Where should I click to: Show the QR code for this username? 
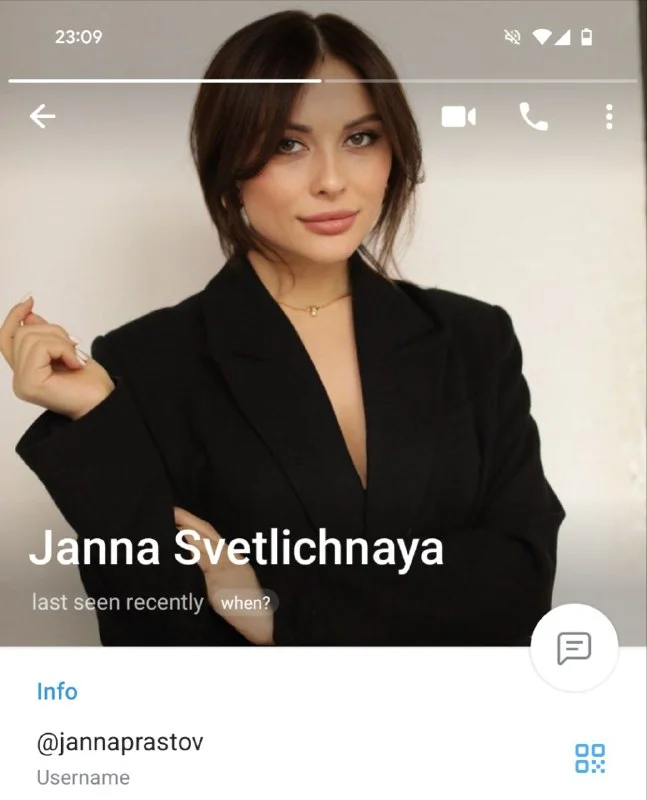click(x=590, y=758)
